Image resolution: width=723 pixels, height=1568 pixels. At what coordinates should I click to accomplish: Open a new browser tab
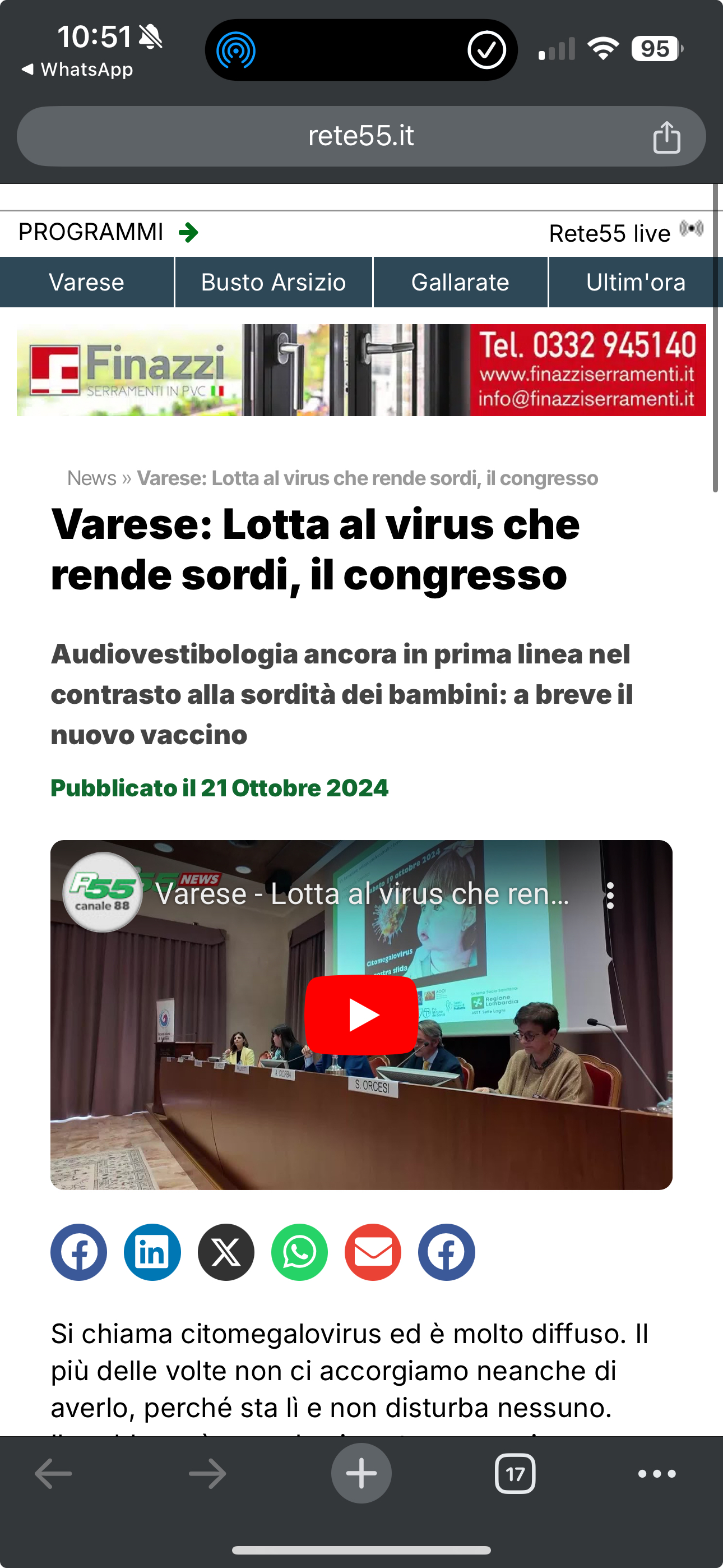[361, 1473]
